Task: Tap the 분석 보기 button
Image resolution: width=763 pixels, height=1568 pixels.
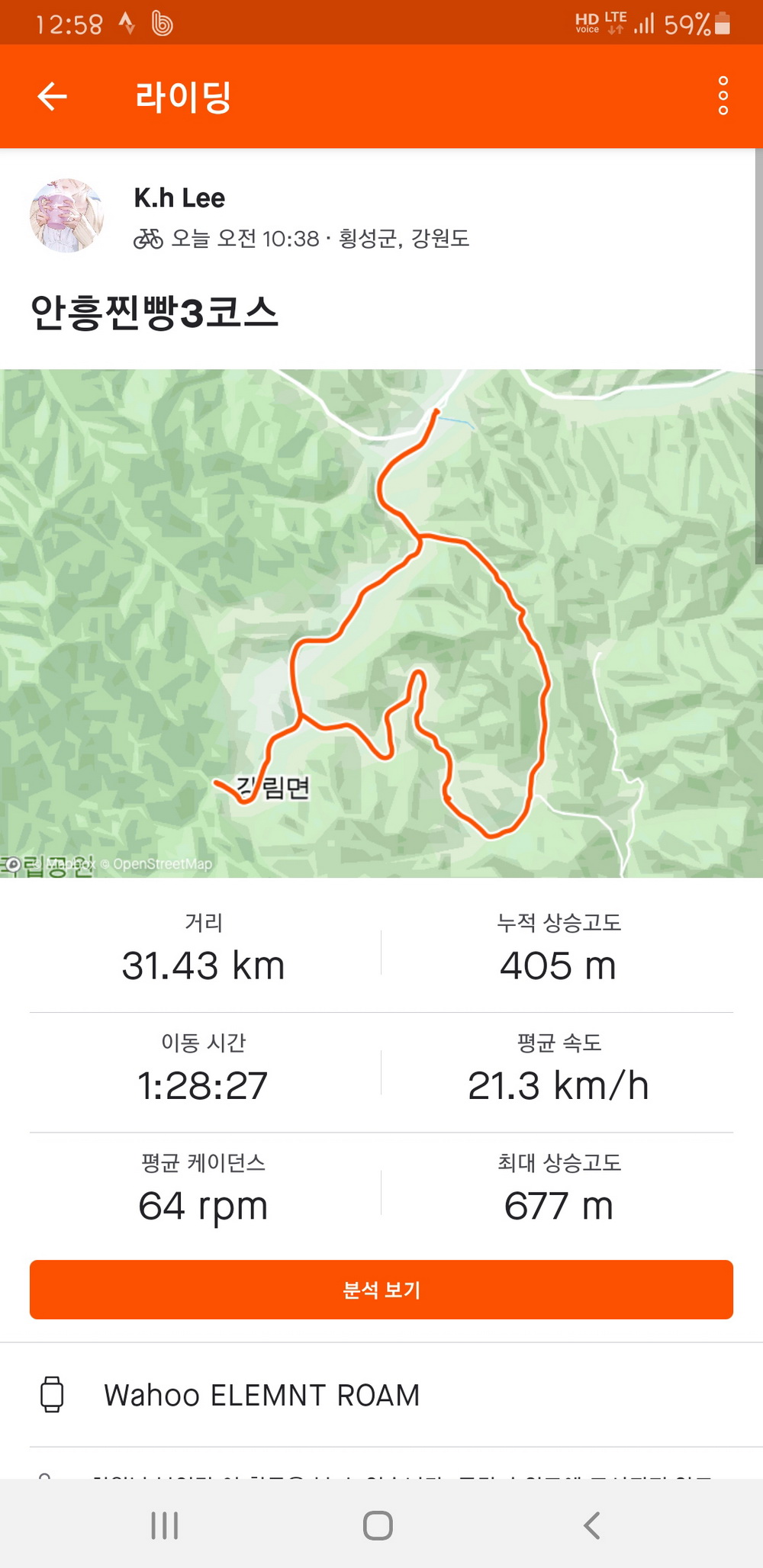Action: [381, 1290]
